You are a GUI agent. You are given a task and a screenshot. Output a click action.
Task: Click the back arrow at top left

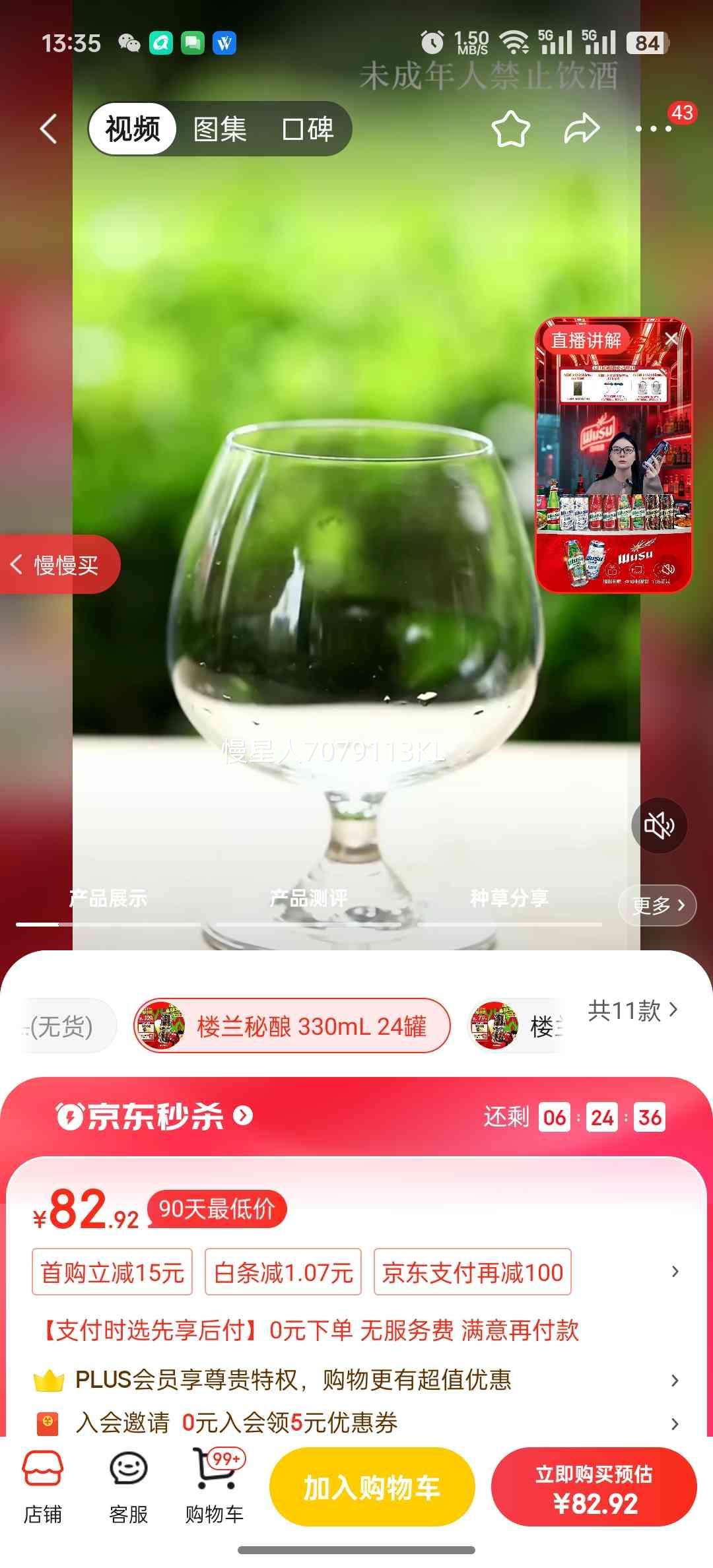click(48, 128)
